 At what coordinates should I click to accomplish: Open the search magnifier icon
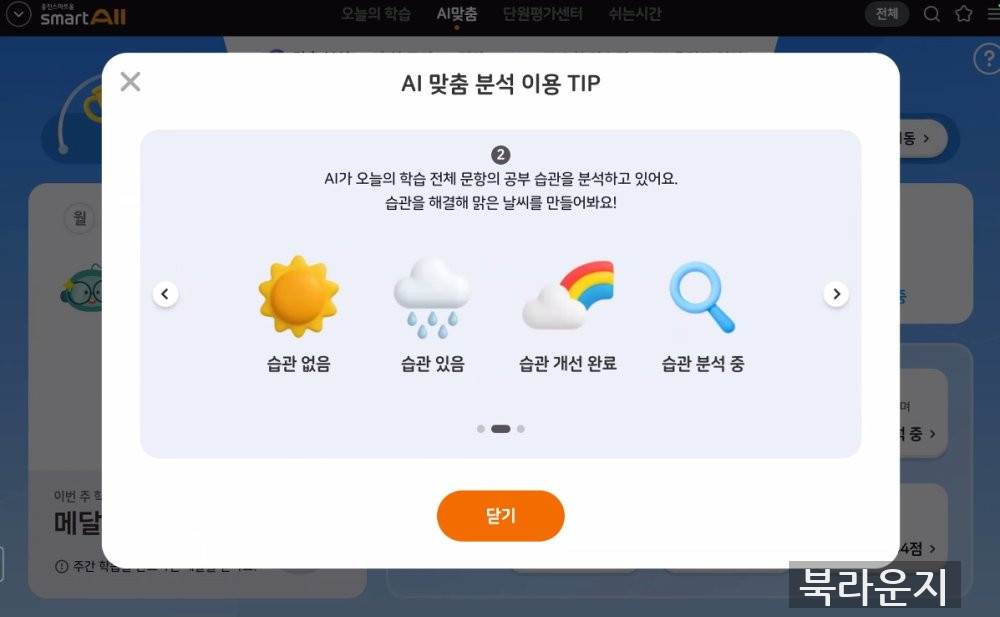click(931, 14)
